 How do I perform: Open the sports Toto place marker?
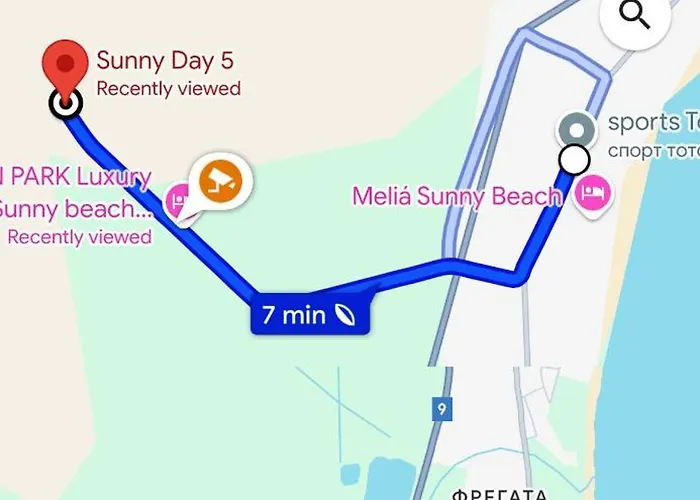tap(574, 131)
